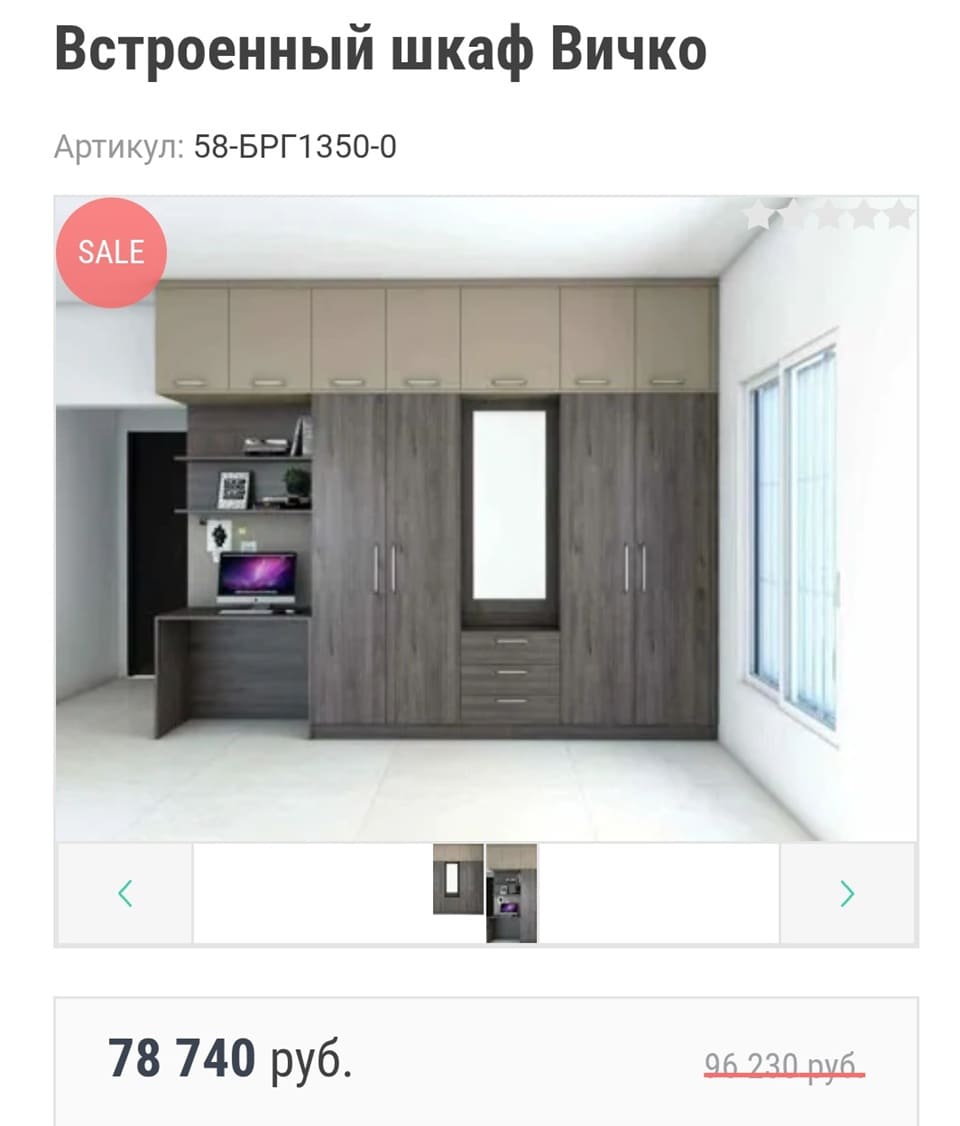Show the previous product photo with left arrow
Screen dimensions: 960x1126
pos(125,893)
